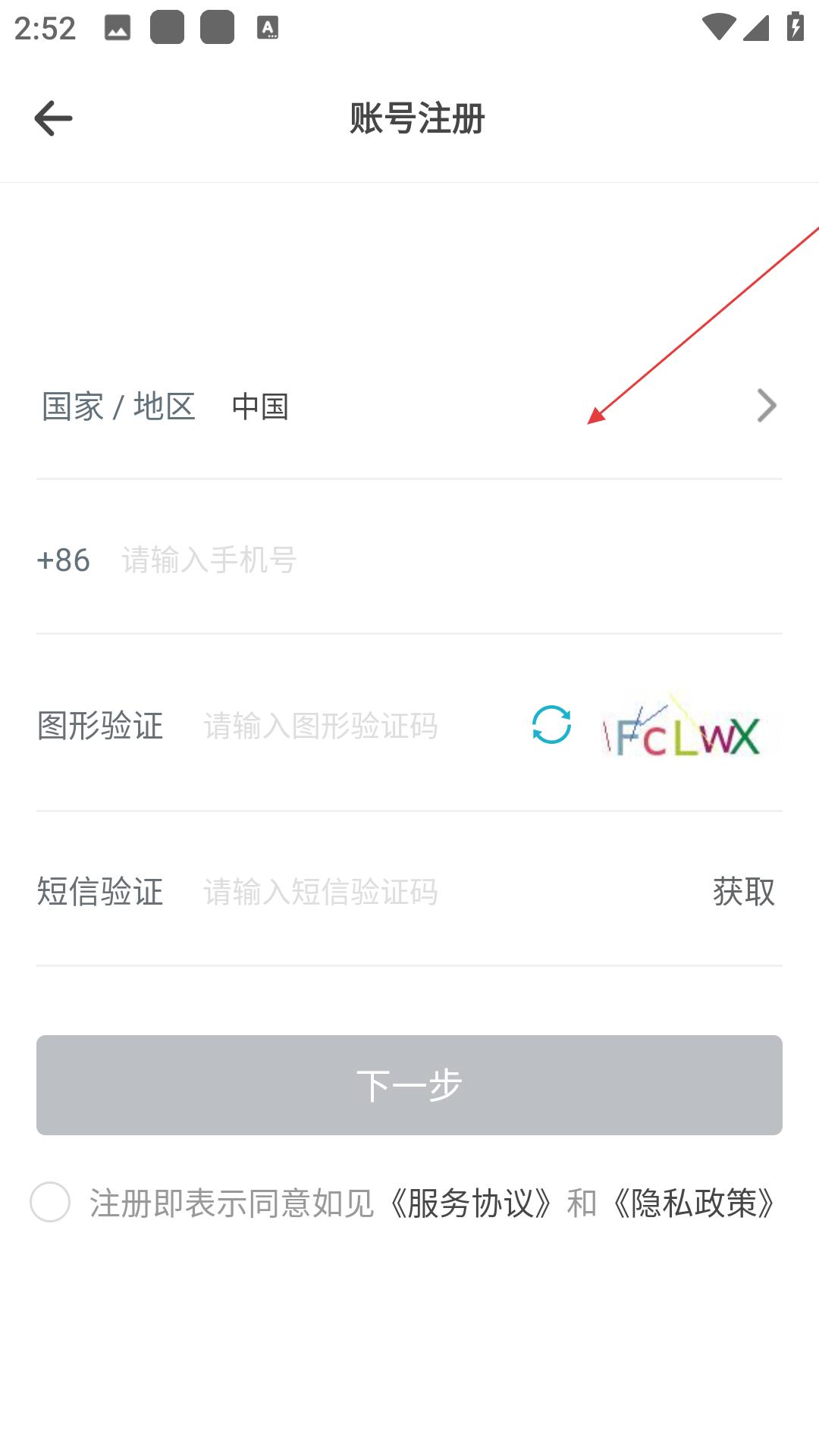Image resolution: width=819 pixels, height=1456 pixels.
Task: Open the country/region selector showing 中国
Action: [x=409, y=406]
